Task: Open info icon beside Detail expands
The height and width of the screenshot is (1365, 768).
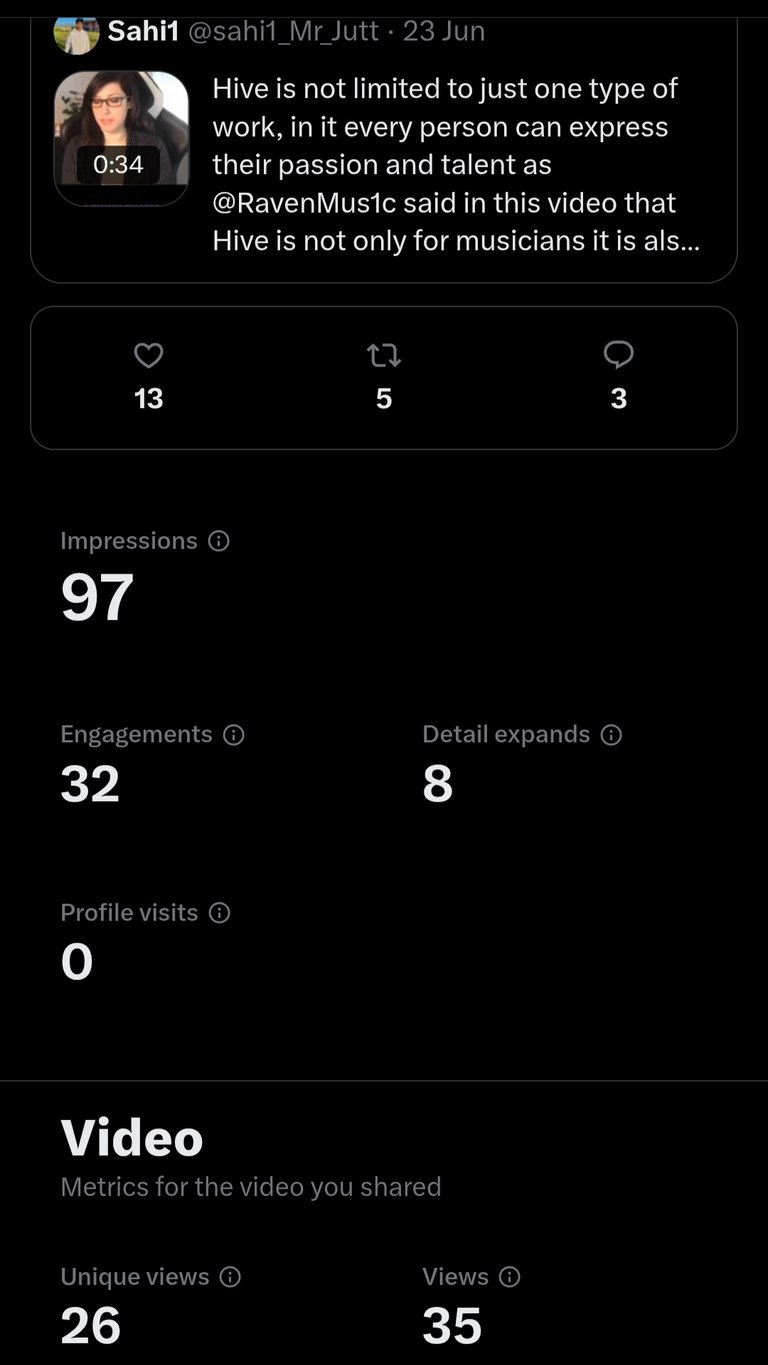Action: point(611,735)
